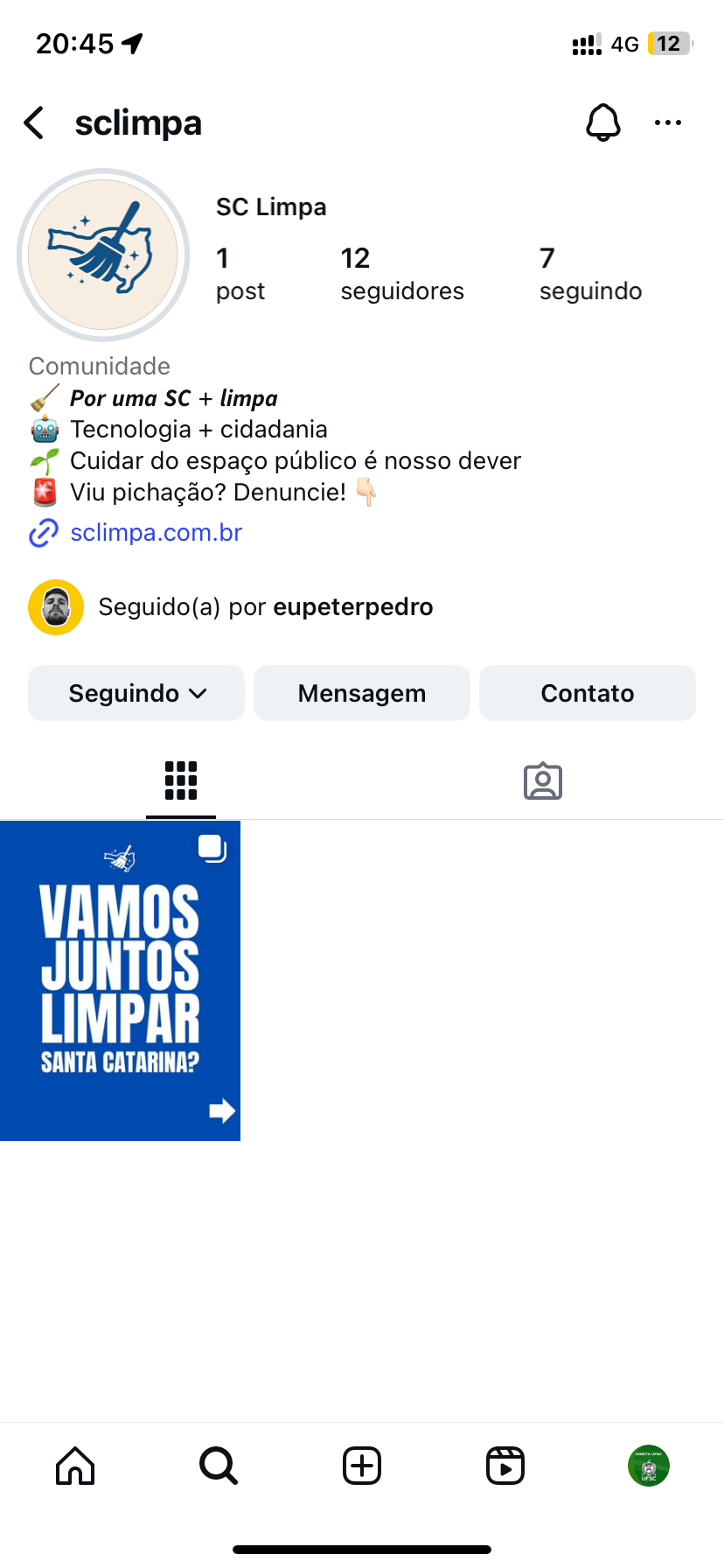
Task: View the SC Limpa profile picture
Action: 103,255
